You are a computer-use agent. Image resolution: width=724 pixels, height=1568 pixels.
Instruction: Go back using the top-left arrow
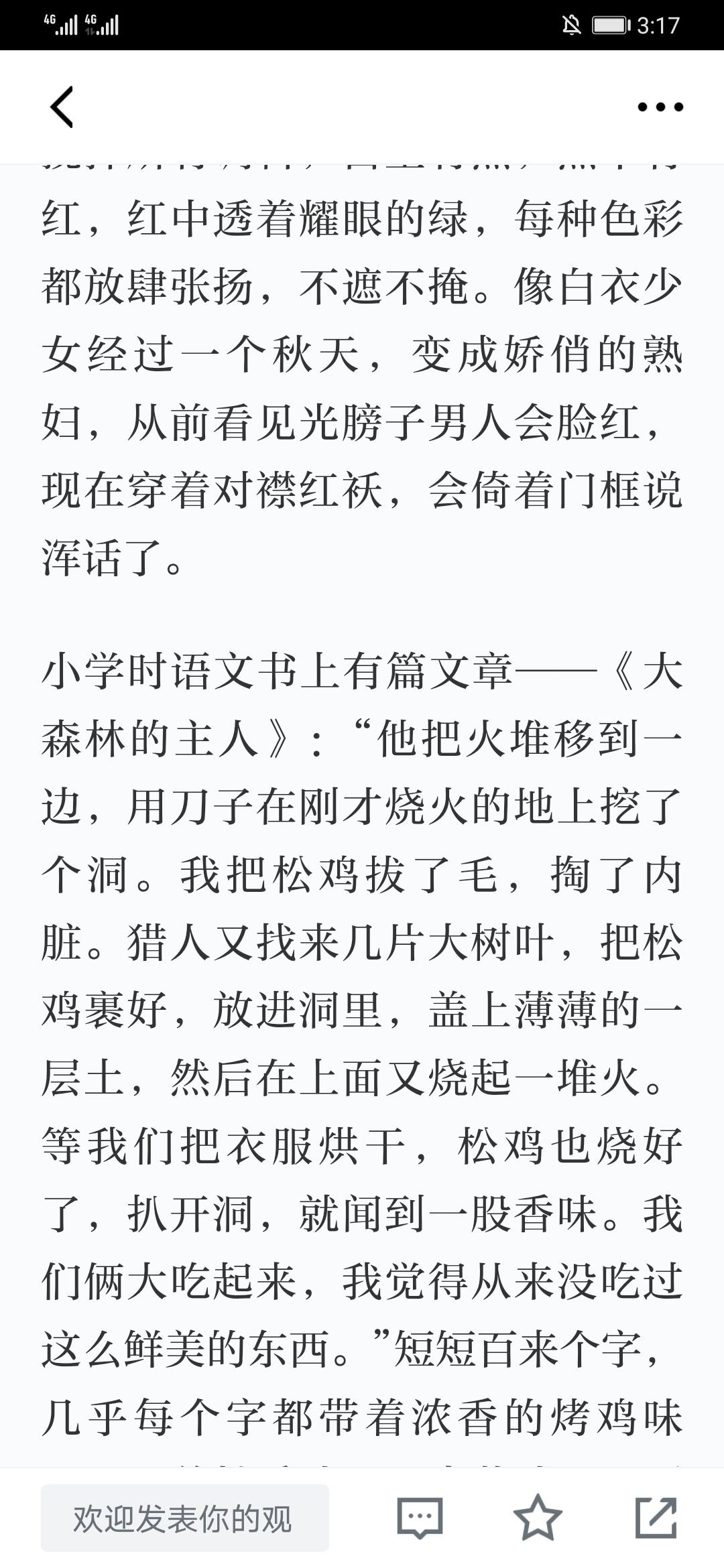click(62, 107)
